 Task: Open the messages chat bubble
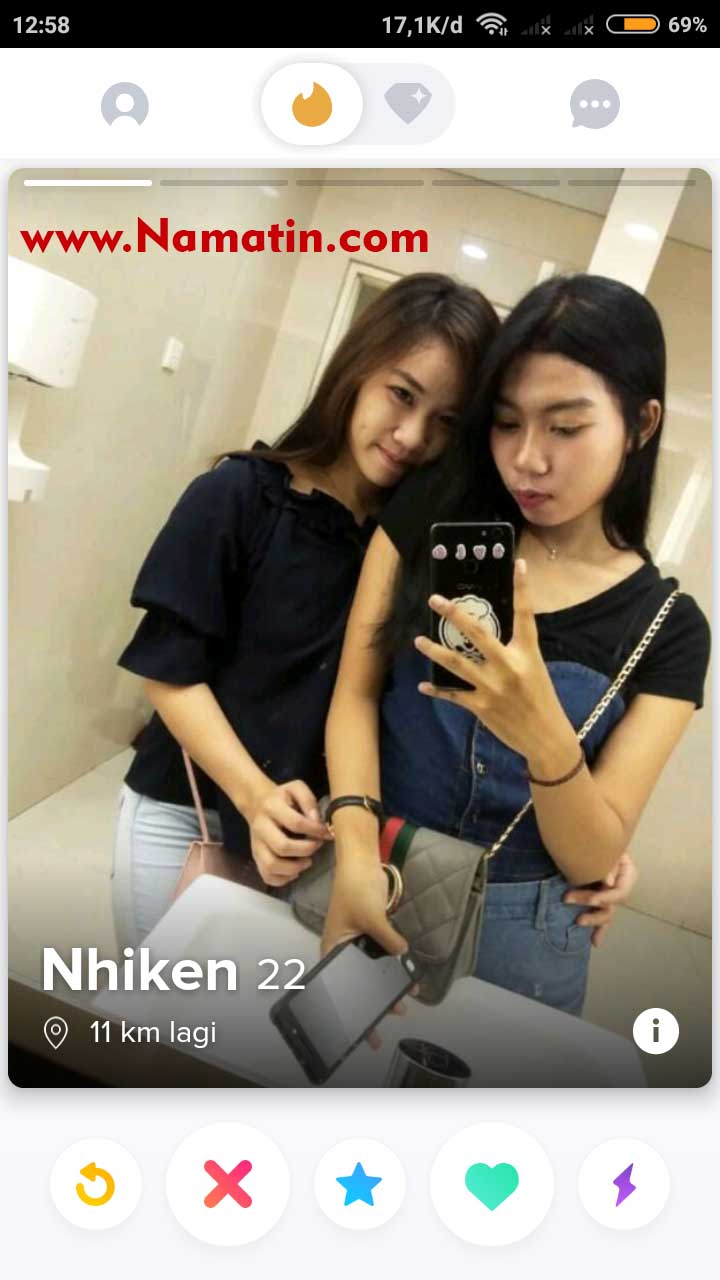click(x=595, y=104)
